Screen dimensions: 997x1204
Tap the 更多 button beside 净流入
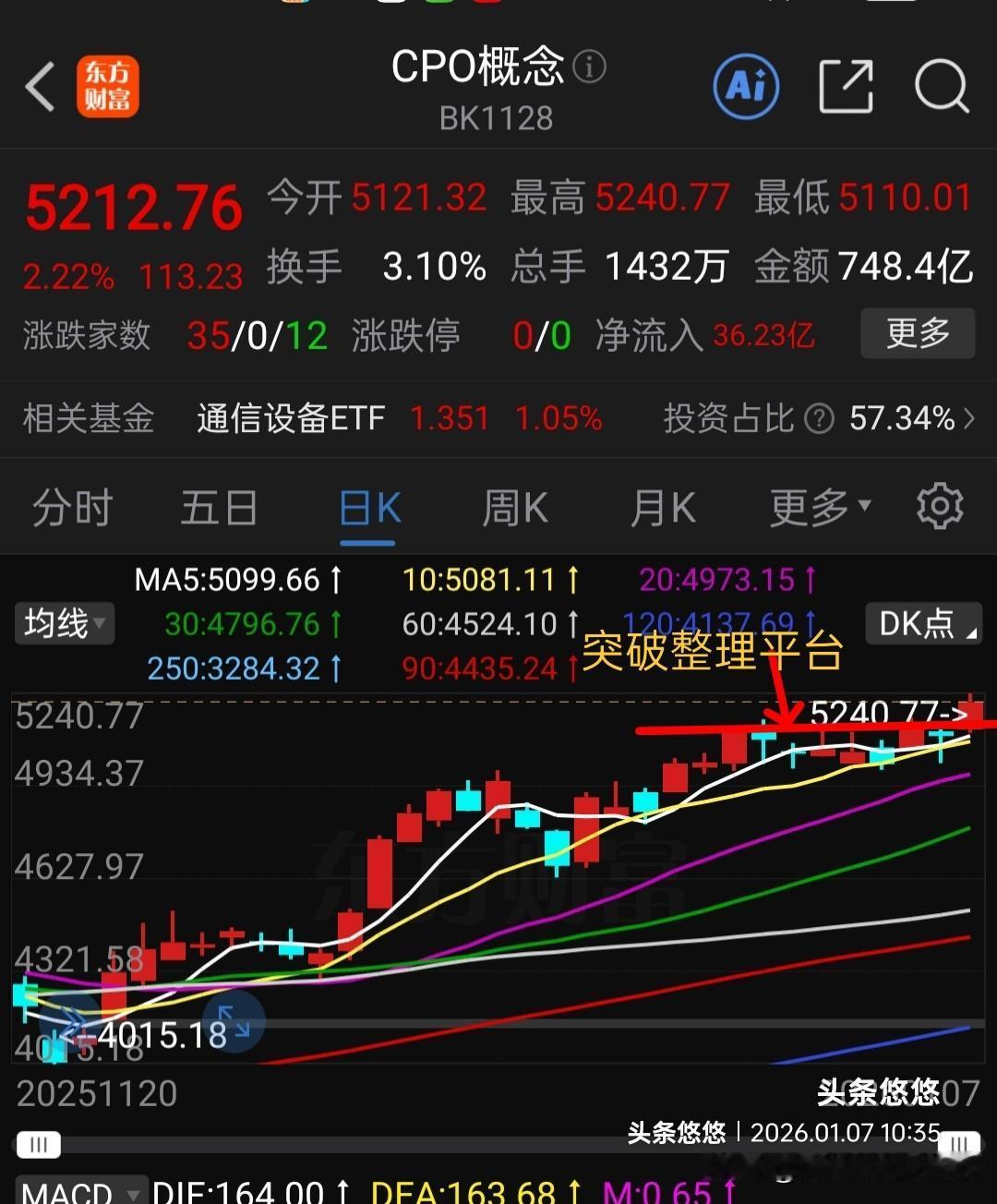(x=917, y=334)
